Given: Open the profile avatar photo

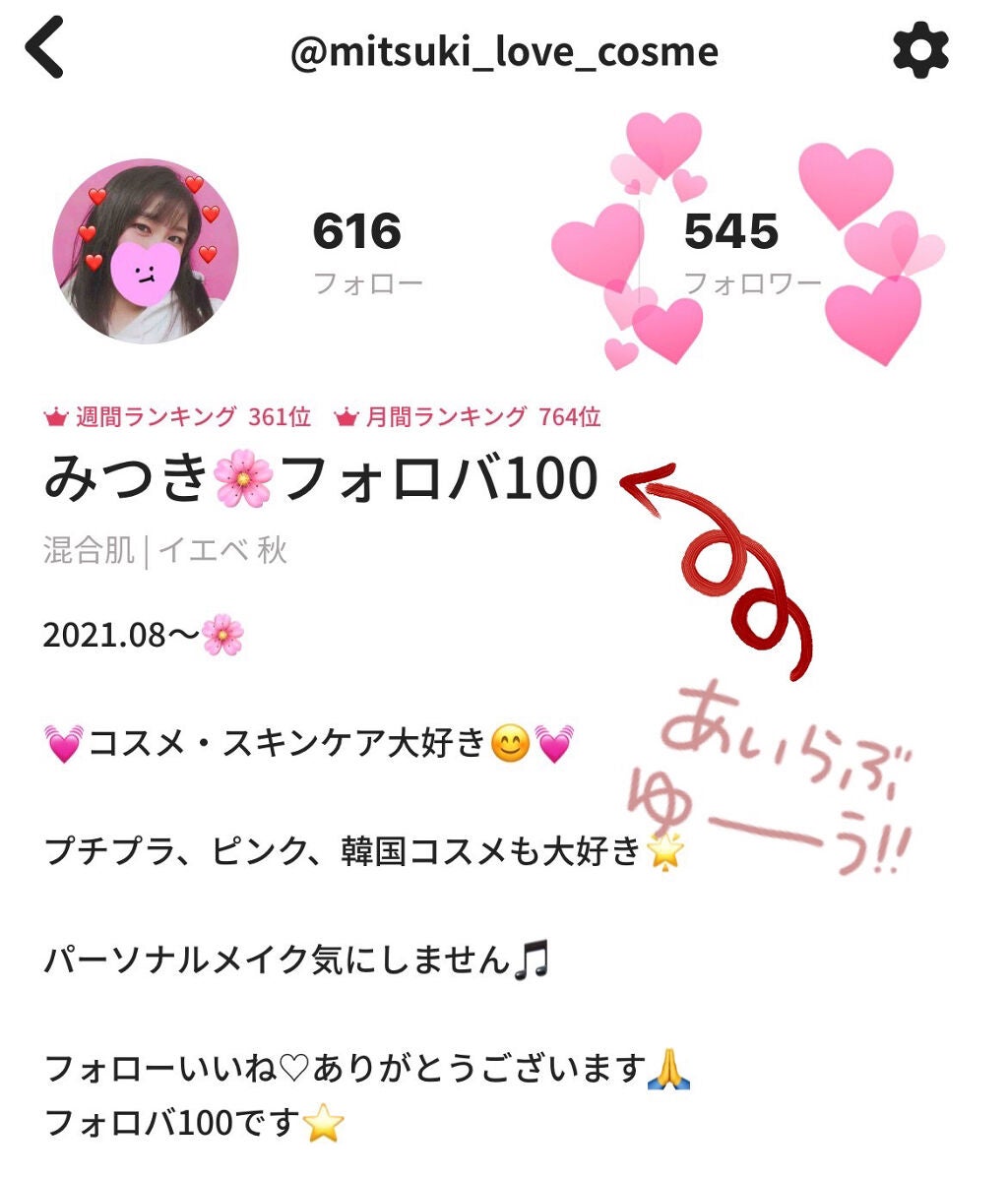Looking at the screenshot, I should tap(146, 251).
